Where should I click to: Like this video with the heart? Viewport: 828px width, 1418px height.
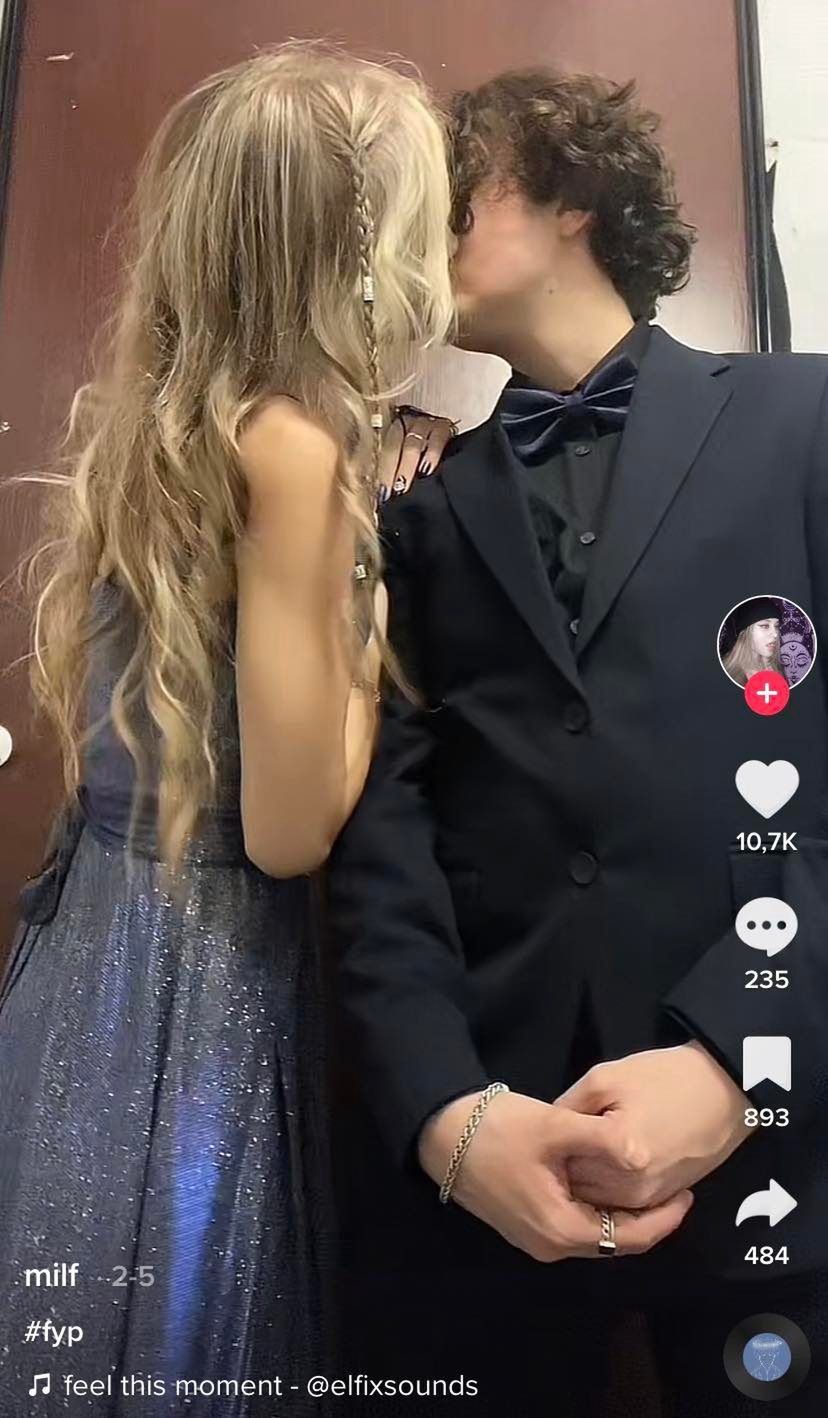click(x=766, y=789)
